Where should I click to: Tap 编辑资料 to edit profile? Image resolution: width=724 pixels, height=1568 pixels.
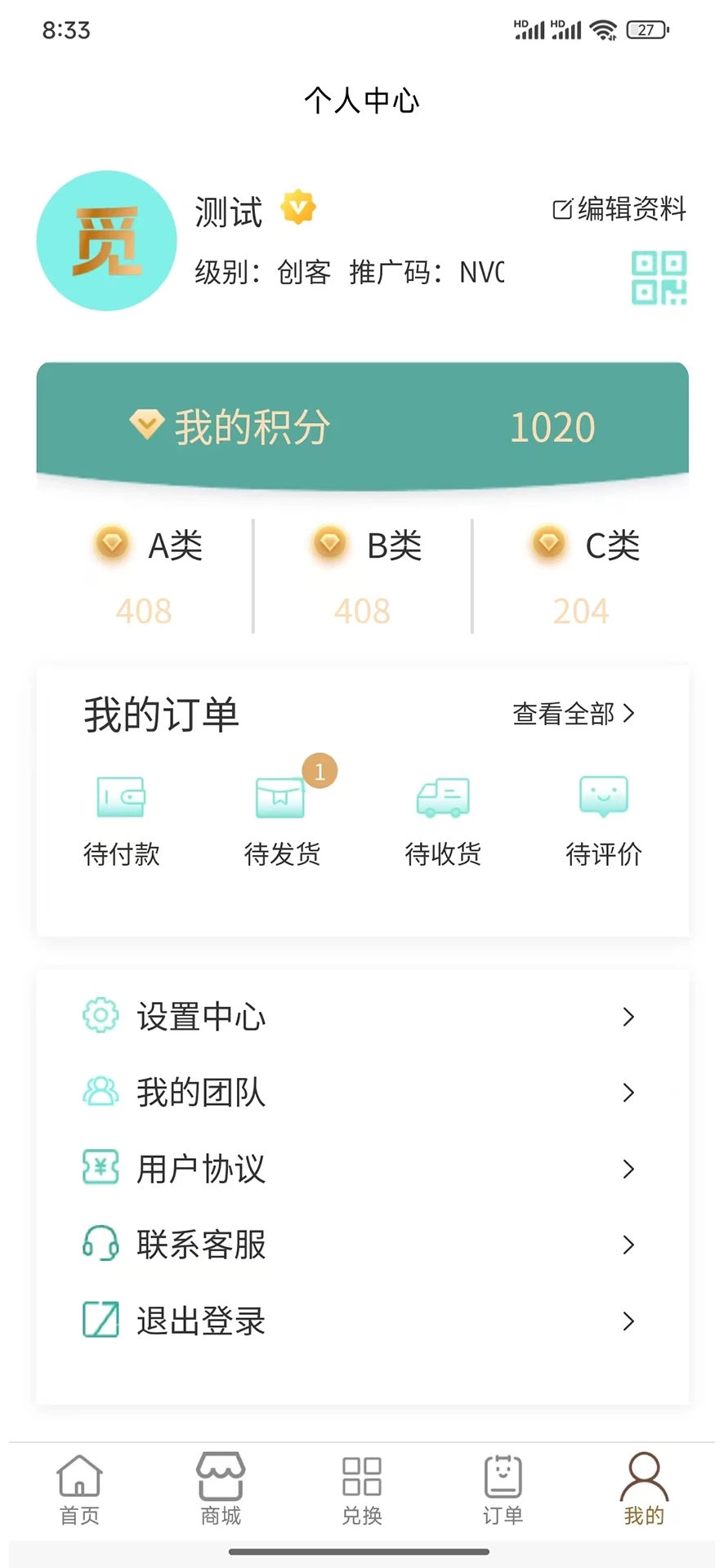(619, 210)
